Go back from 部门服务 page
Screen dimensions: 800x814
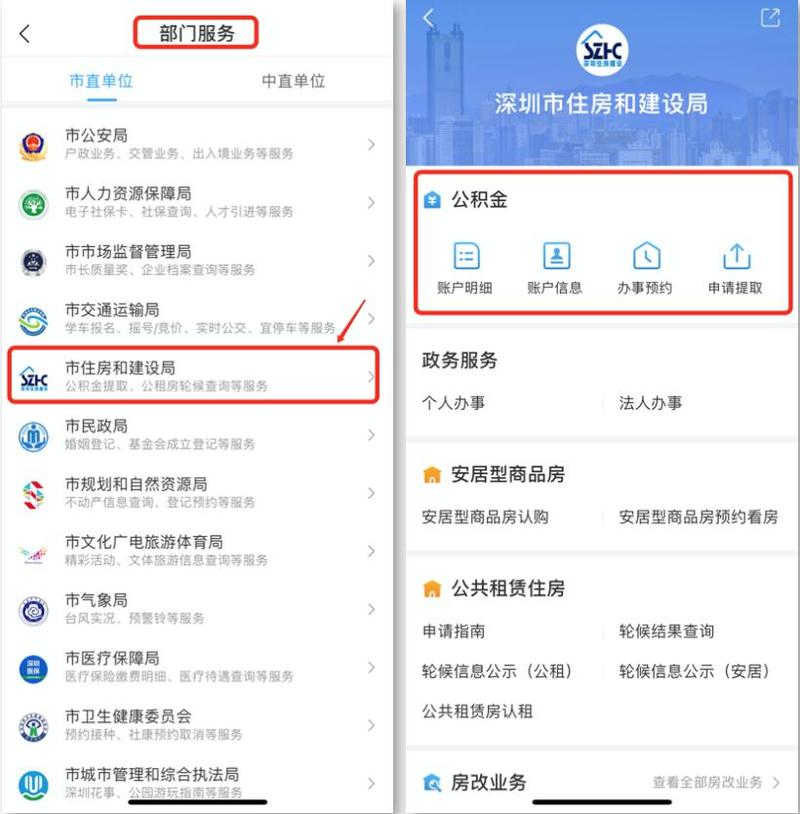pos(25,34)
